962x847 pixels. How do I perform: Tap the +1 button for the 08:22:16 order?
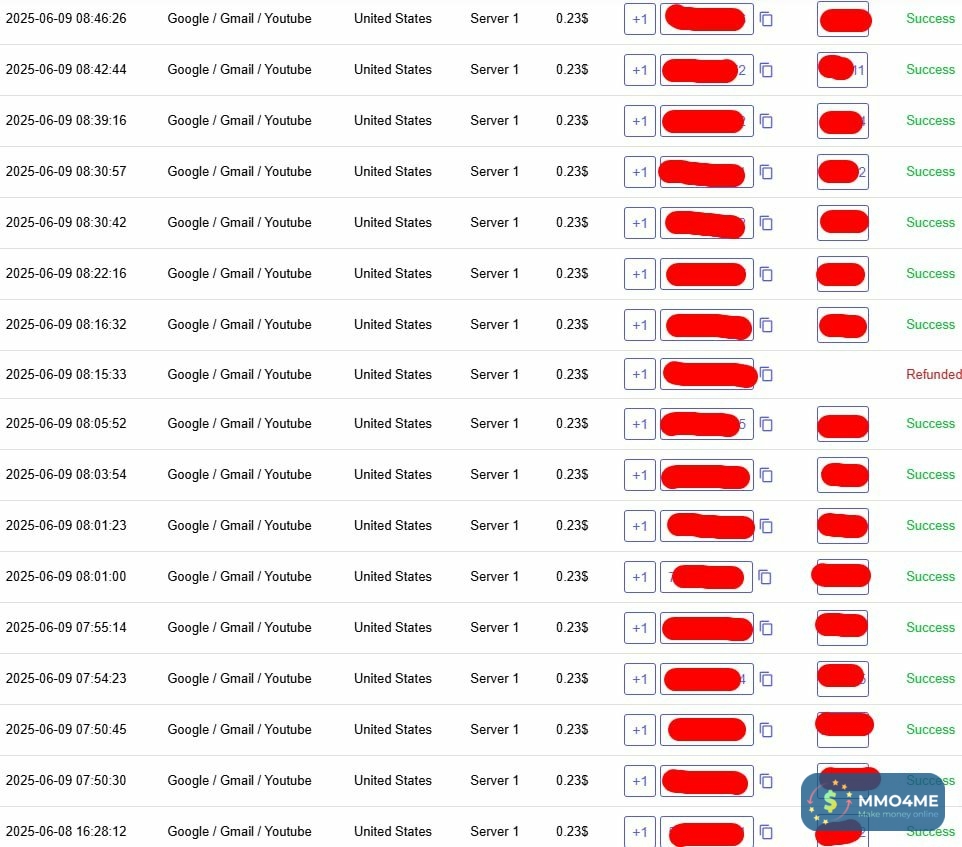pos(640,274)
